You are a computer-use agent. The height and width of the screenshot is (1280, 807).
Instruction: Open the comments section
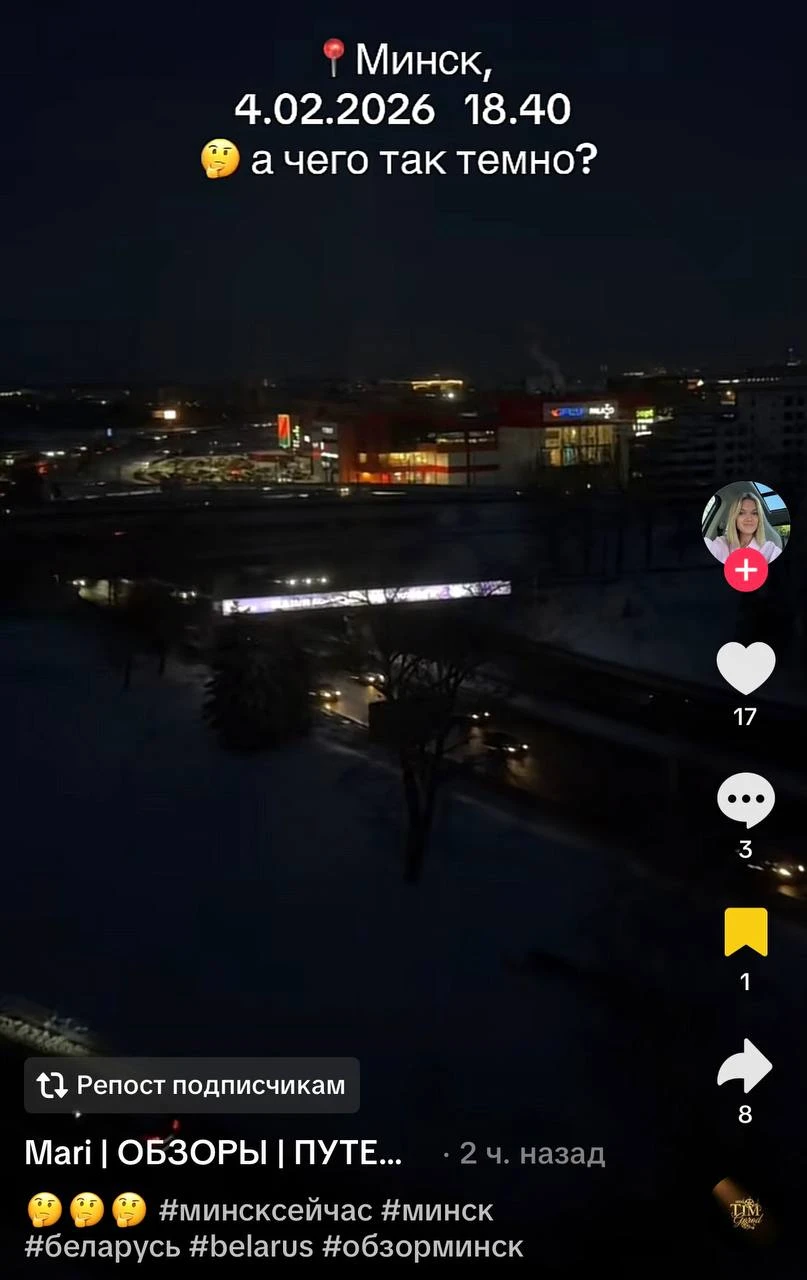coord(745,800)
